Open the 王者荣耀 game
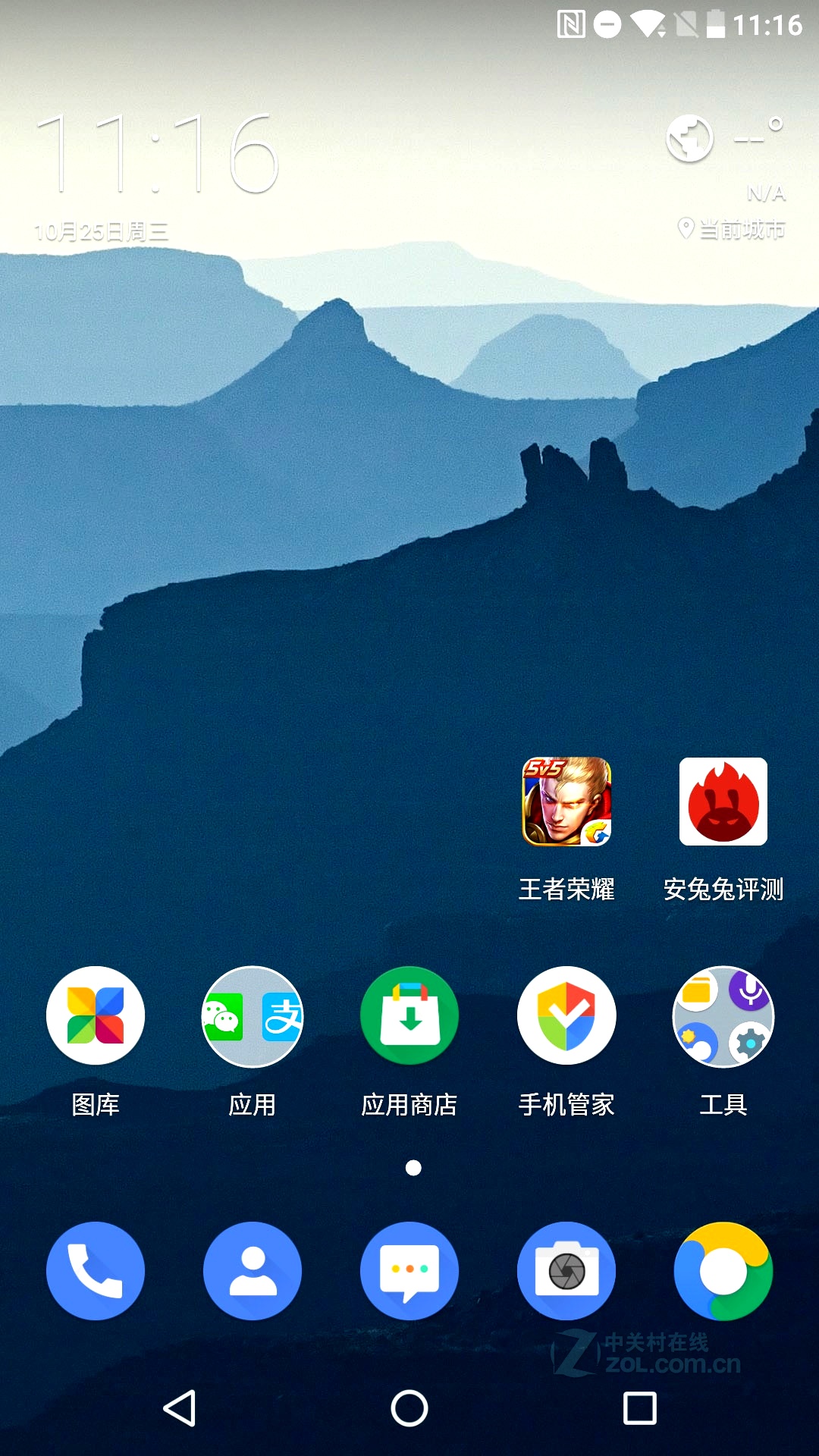 pos(566,802)
